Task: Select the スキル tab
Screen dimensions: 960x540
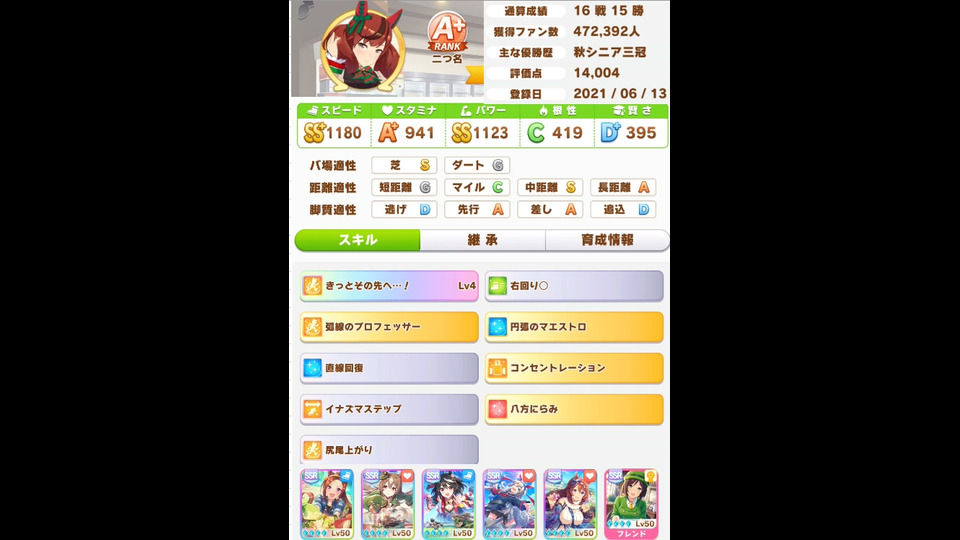Action: coord(357,240)
